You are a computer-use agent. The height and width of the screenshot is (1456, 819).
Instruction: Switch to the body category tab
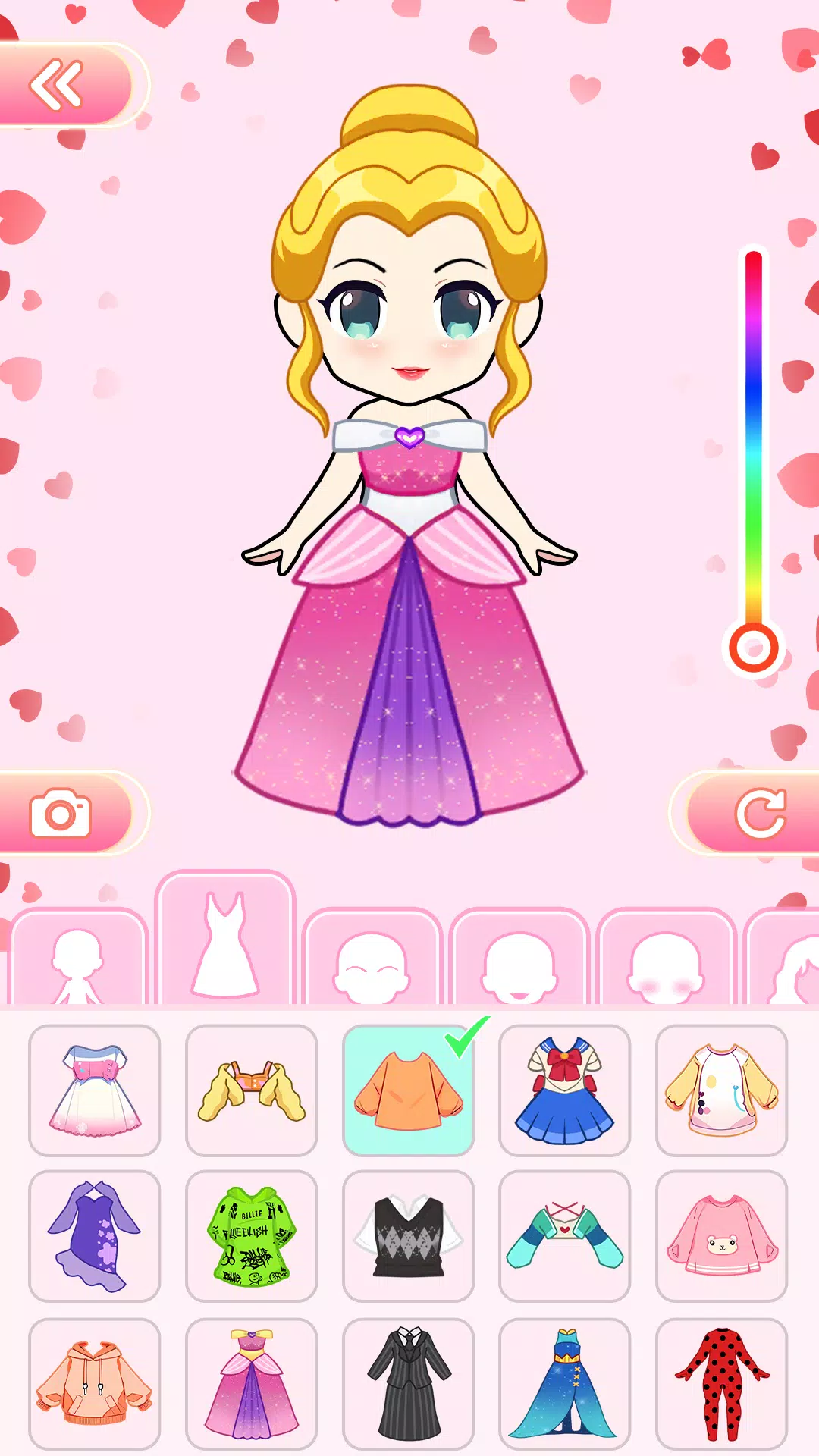click(77, 959)
